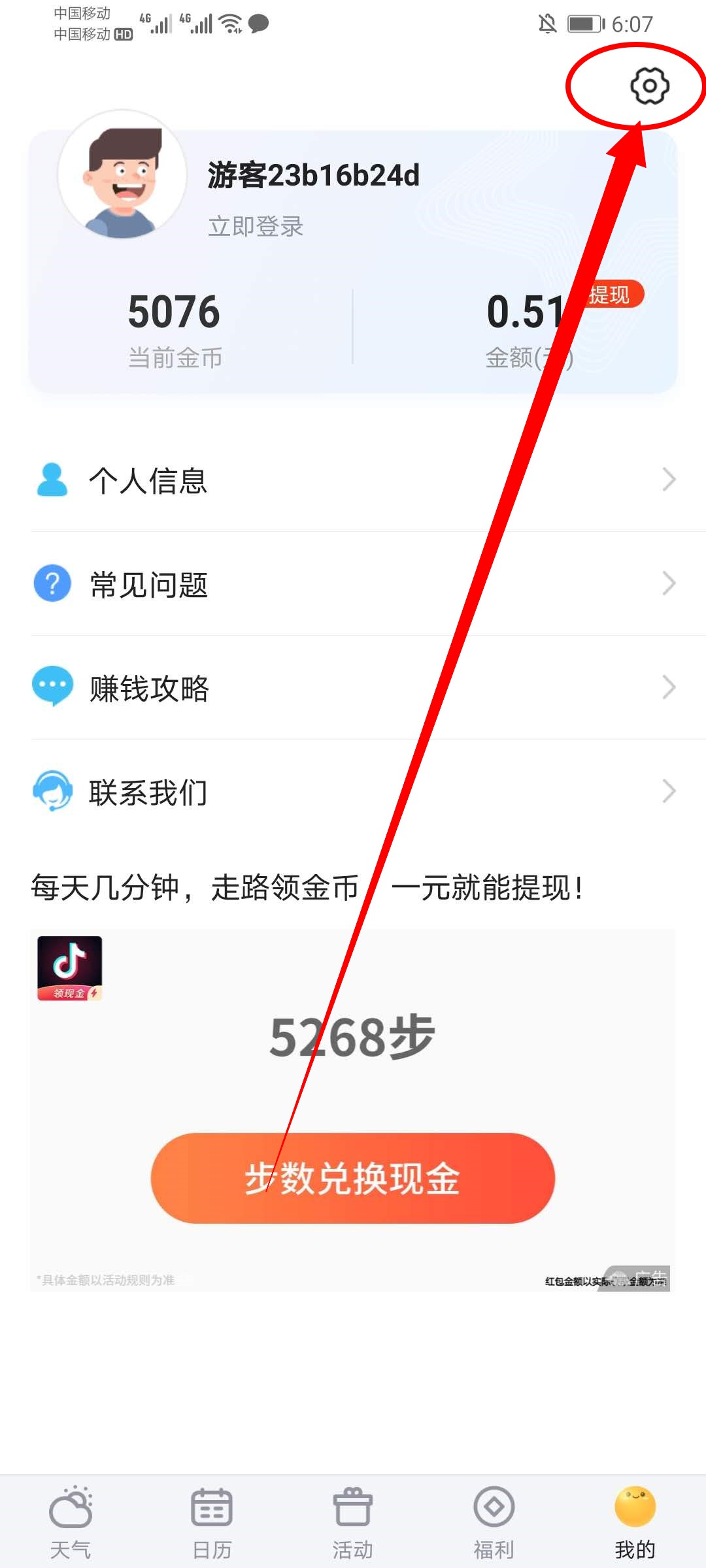Tap 立即登录 to log in
Screen dimensions: 706x1568
coord(256,226)
